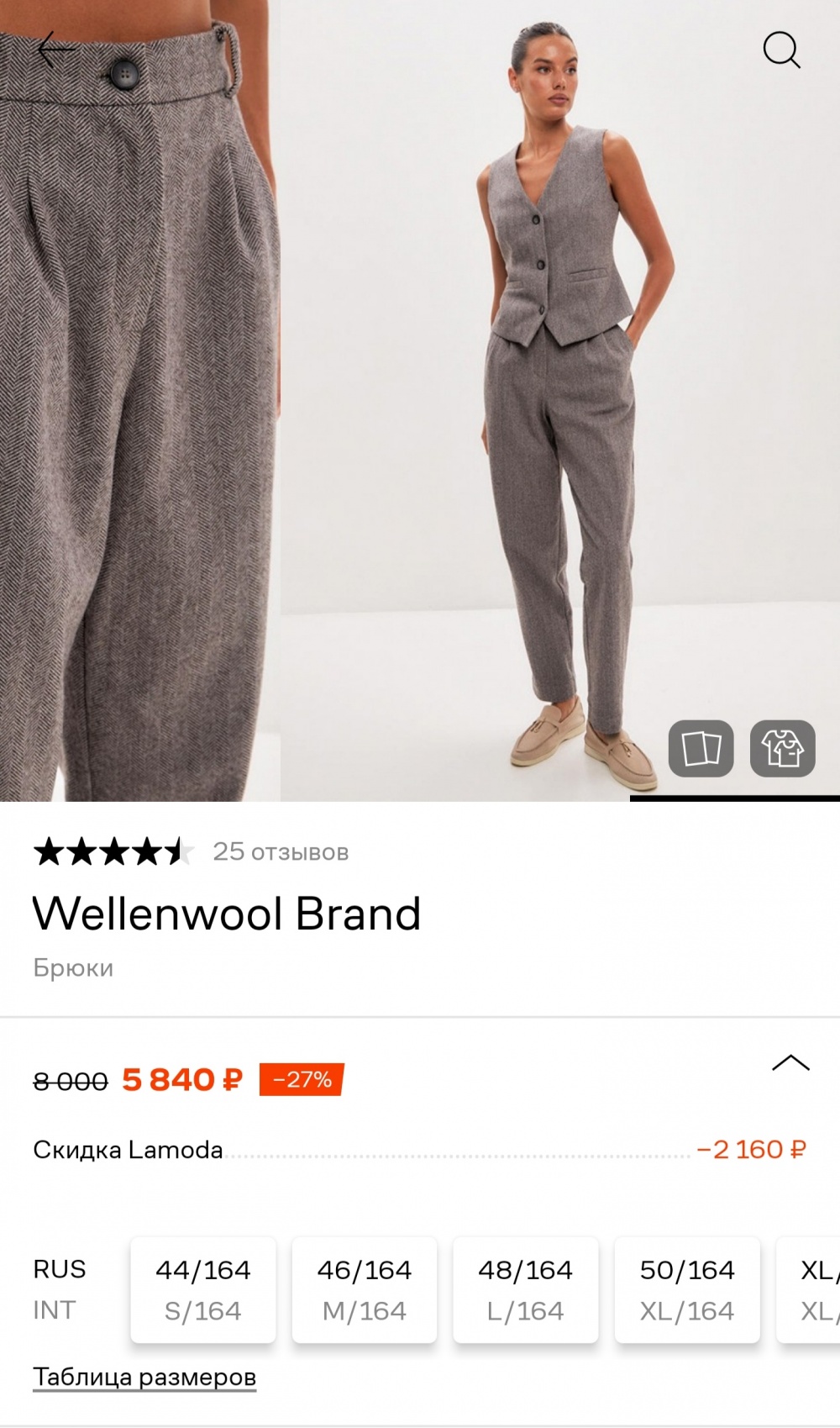Image resolution: width=840 pixels, height=1428 pixels.
Task: Go back using the arrow icon
Action: [x=55, y=50]
